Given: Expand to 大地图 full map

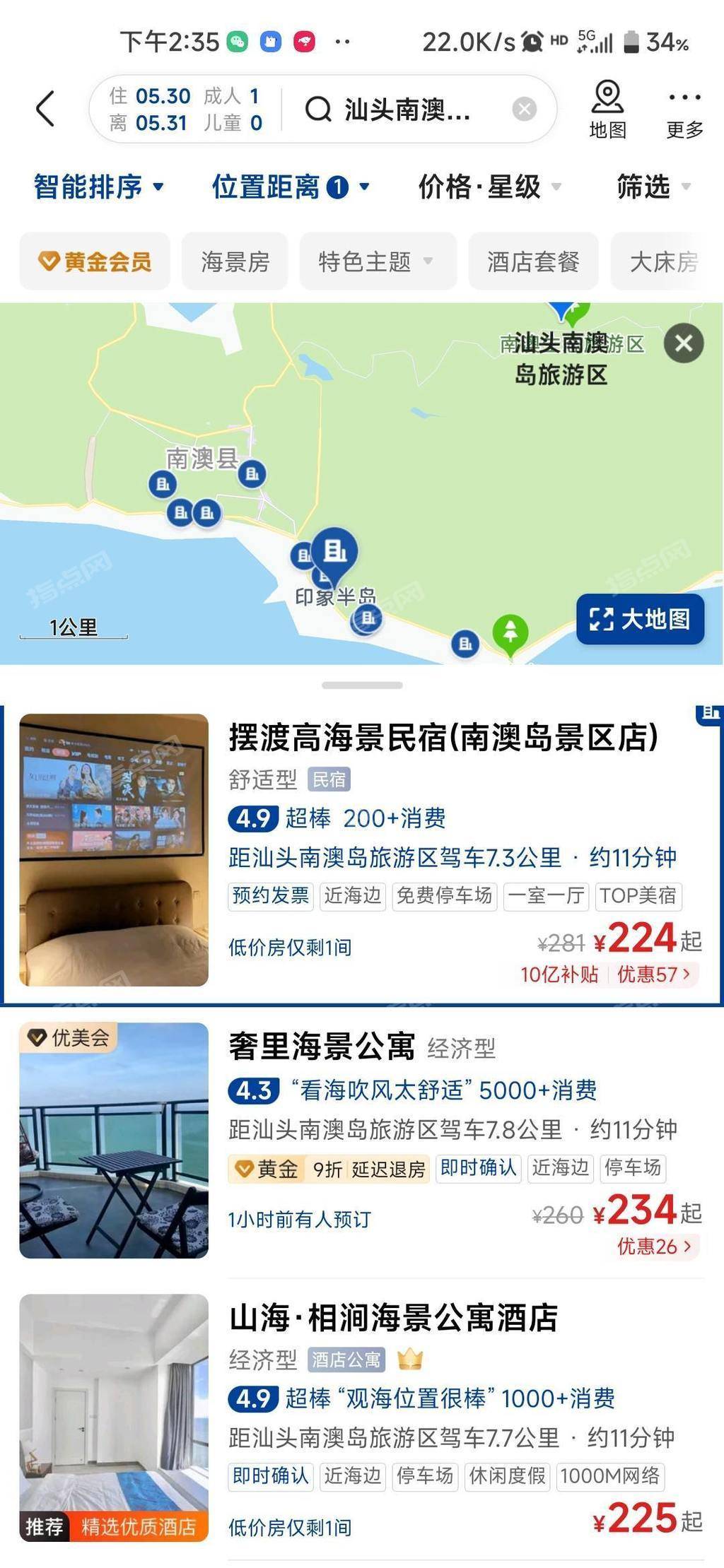Looking at the screenshot, I should 640,619.
